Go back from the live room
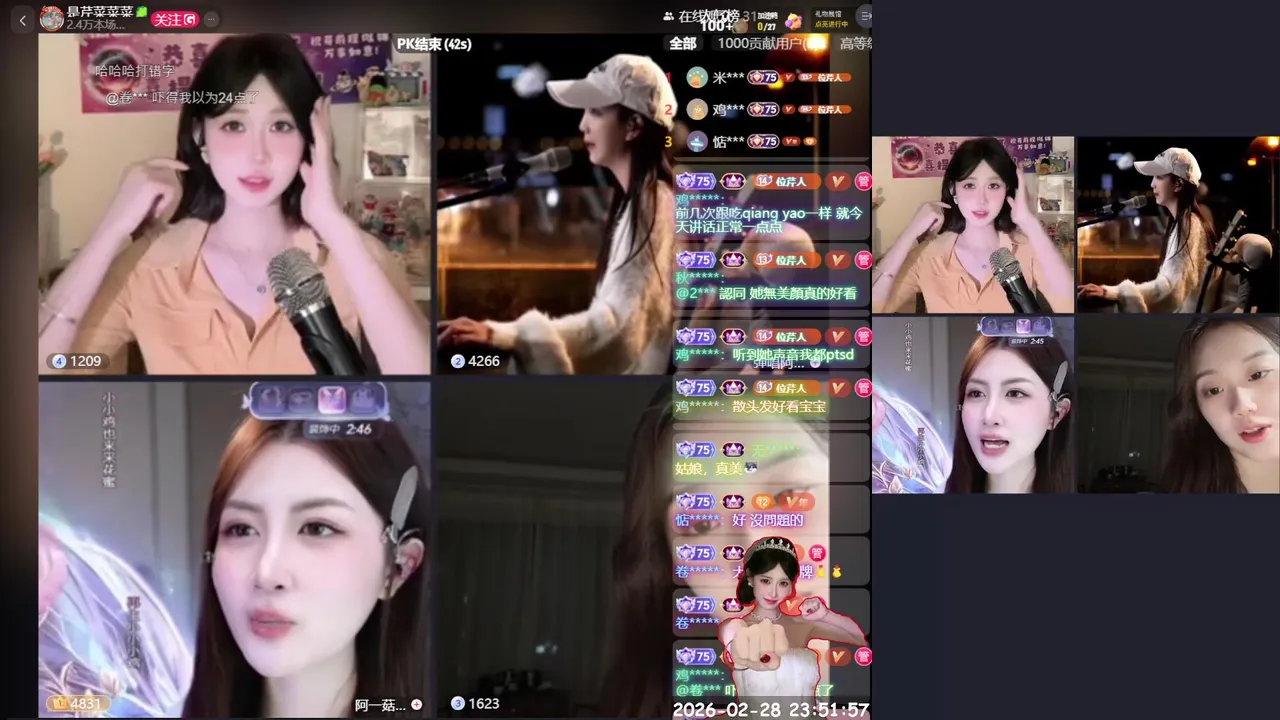This screenshot has width=1280, height=720. [x=23, y=19]
